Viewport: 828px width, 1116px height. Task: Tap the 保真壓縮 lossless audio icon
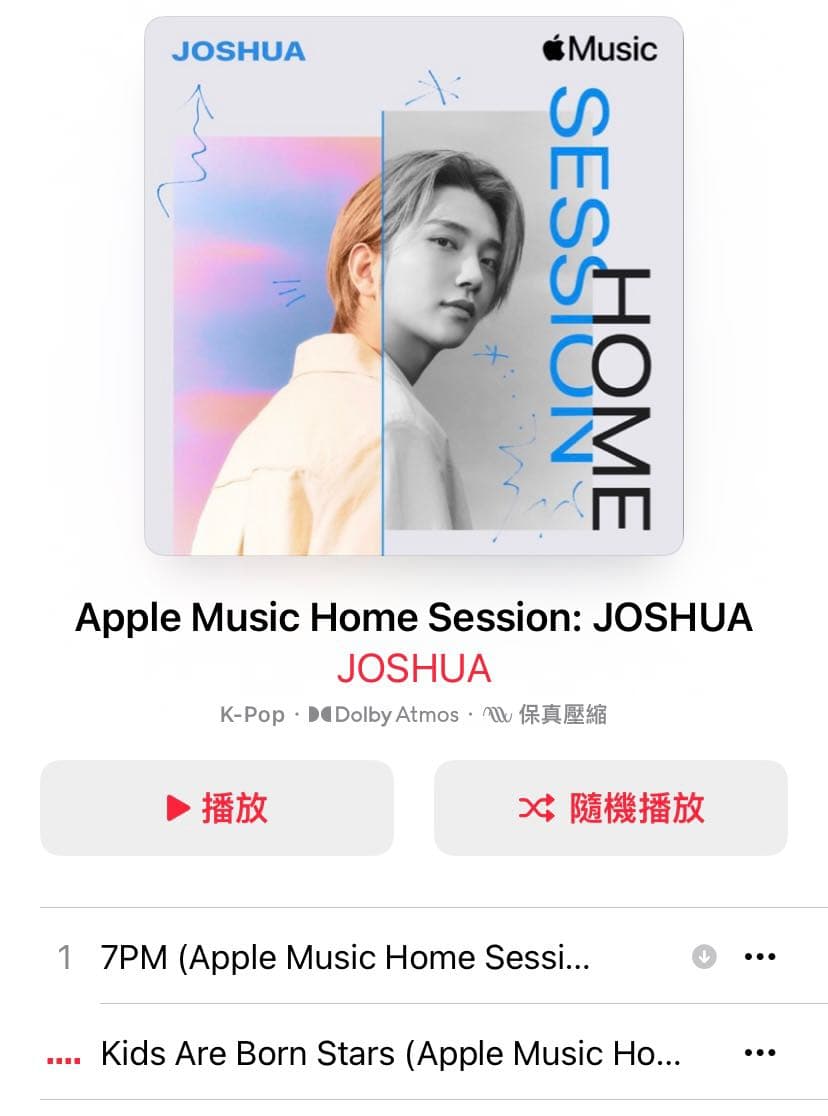(496, 713)
